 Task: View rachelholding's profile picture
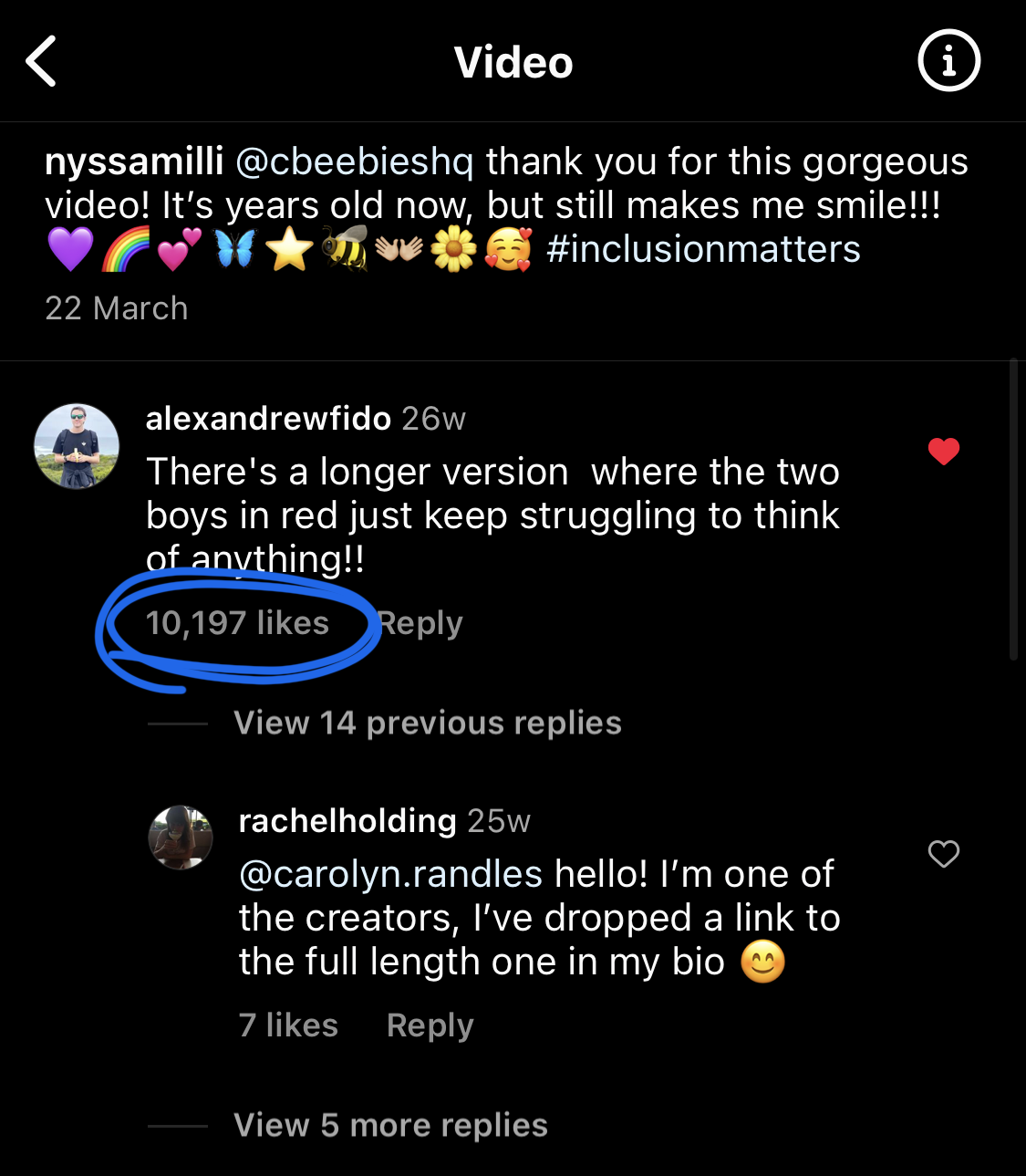point(181,837)
